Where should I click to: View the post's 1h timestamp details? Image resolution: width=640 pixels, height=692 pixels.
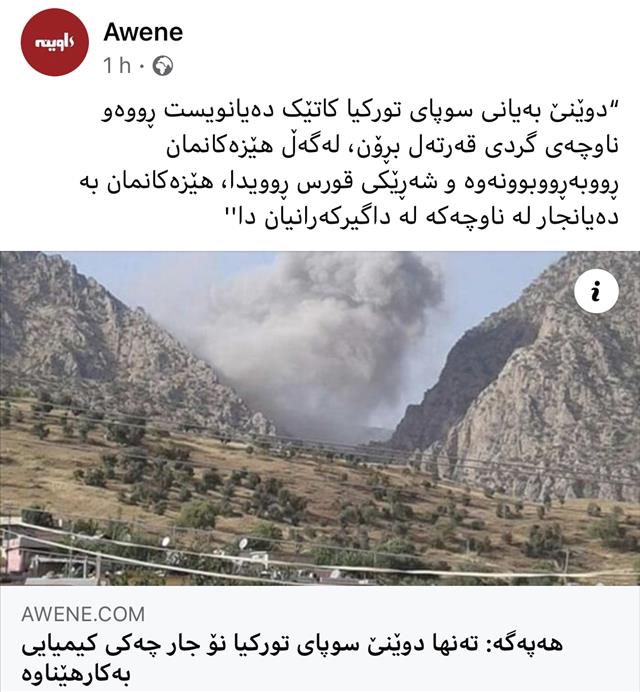(117, 66)
